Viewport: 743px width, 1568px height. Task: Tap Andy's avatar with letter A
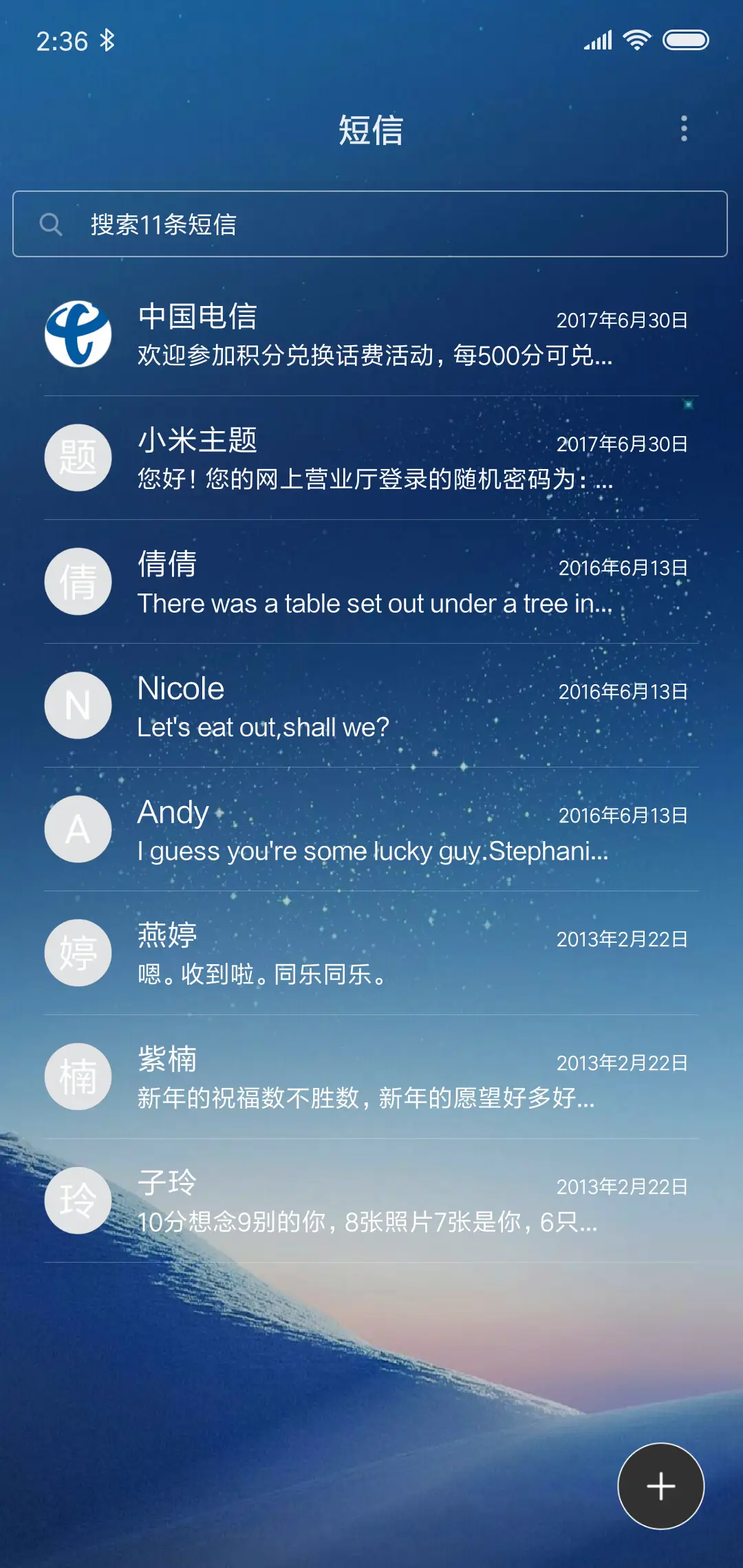click(78, 829)
